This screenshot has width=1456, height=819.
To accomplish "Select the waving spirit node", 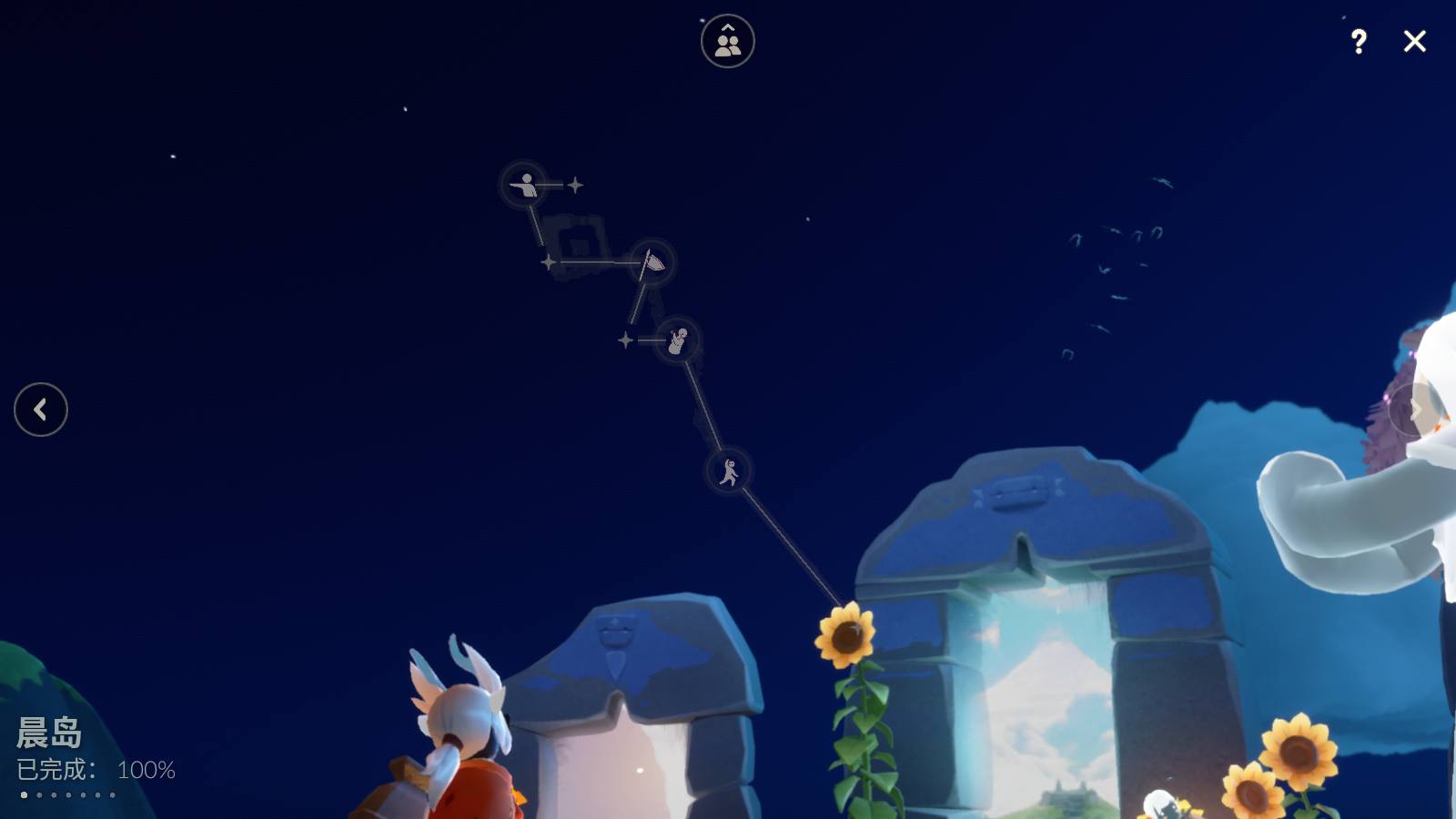I will click(678, 341).
